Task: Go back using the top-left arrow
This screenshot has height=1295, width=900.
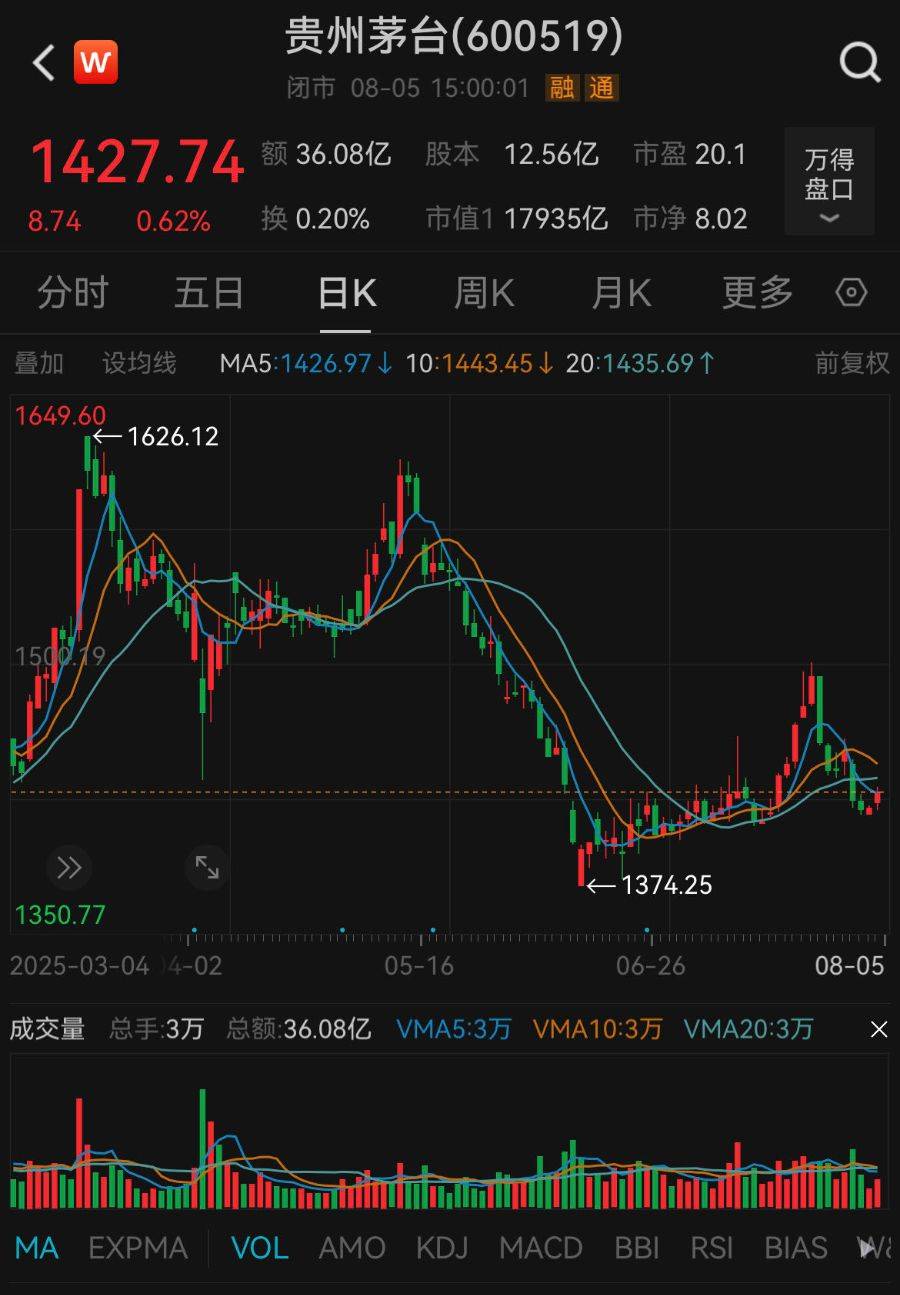Action: (x=43, y=63)
